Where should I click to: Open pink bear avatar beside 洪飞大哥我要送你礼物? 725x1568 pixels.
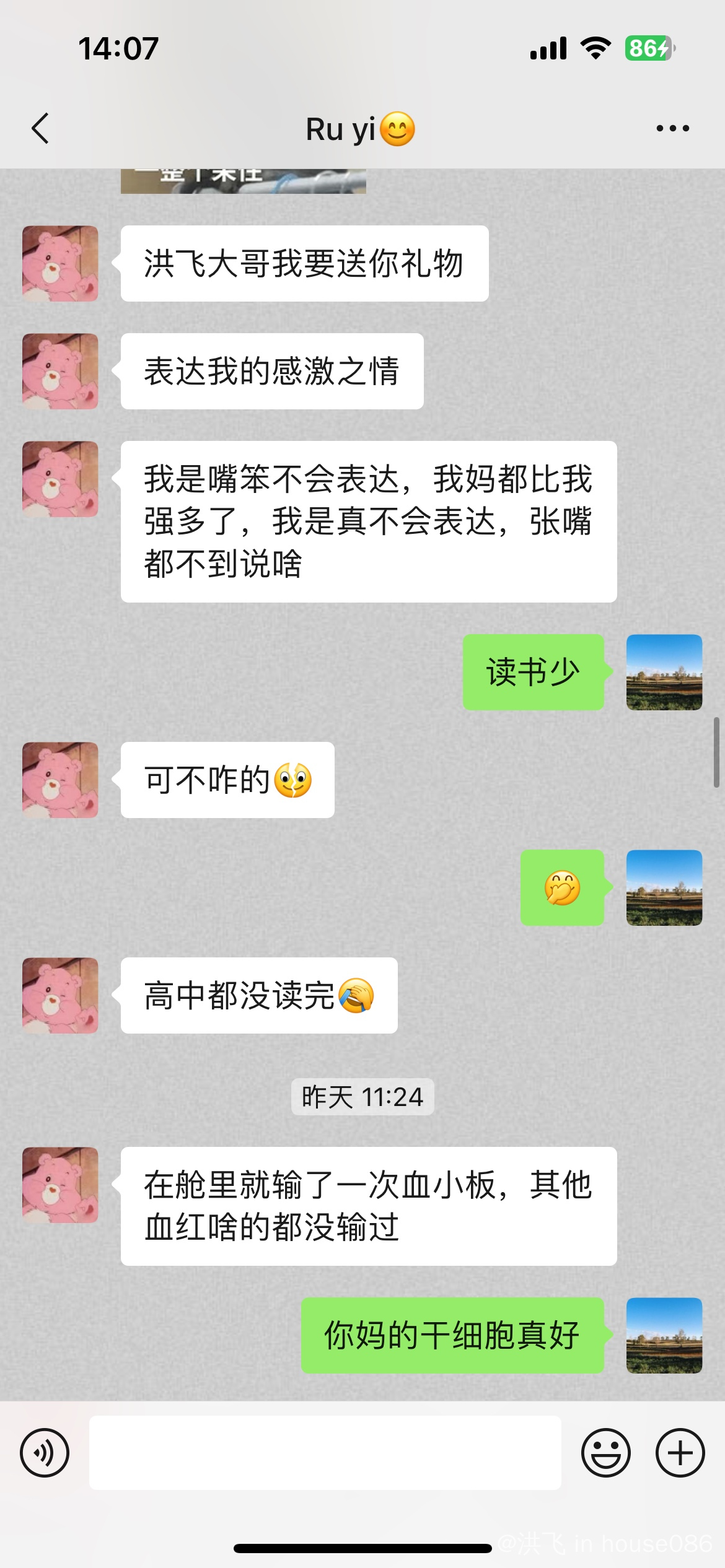[x=60, y=264]
